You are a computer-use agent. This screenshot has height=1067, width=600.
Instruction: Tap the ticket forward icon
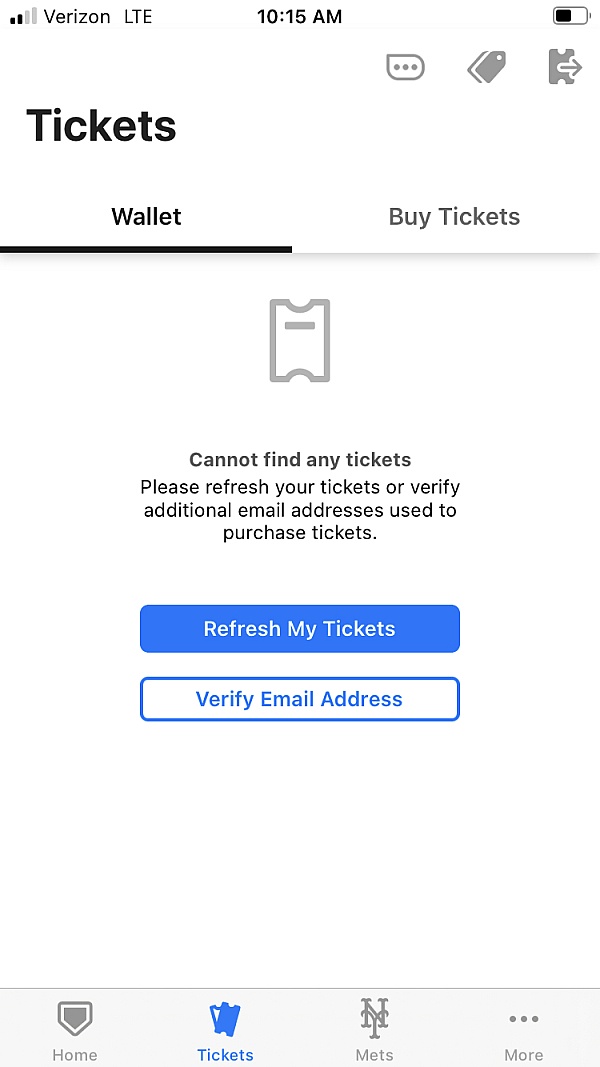565,67
